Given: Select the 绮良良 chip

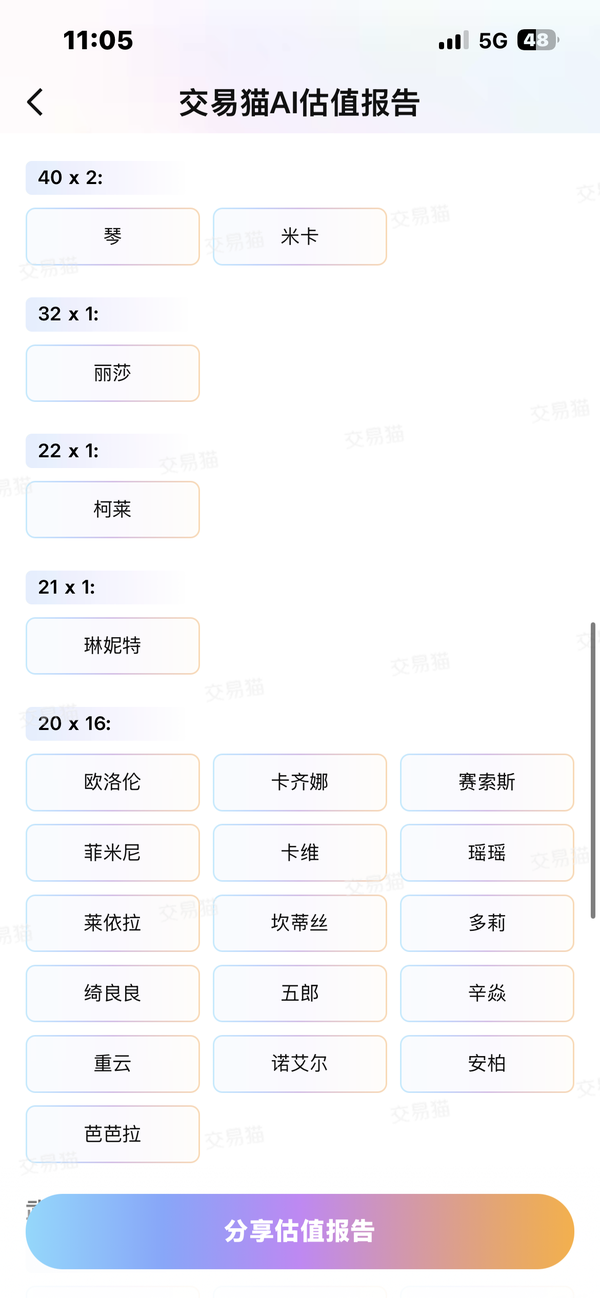Looking at the screenshot, I should click(113, 993).
